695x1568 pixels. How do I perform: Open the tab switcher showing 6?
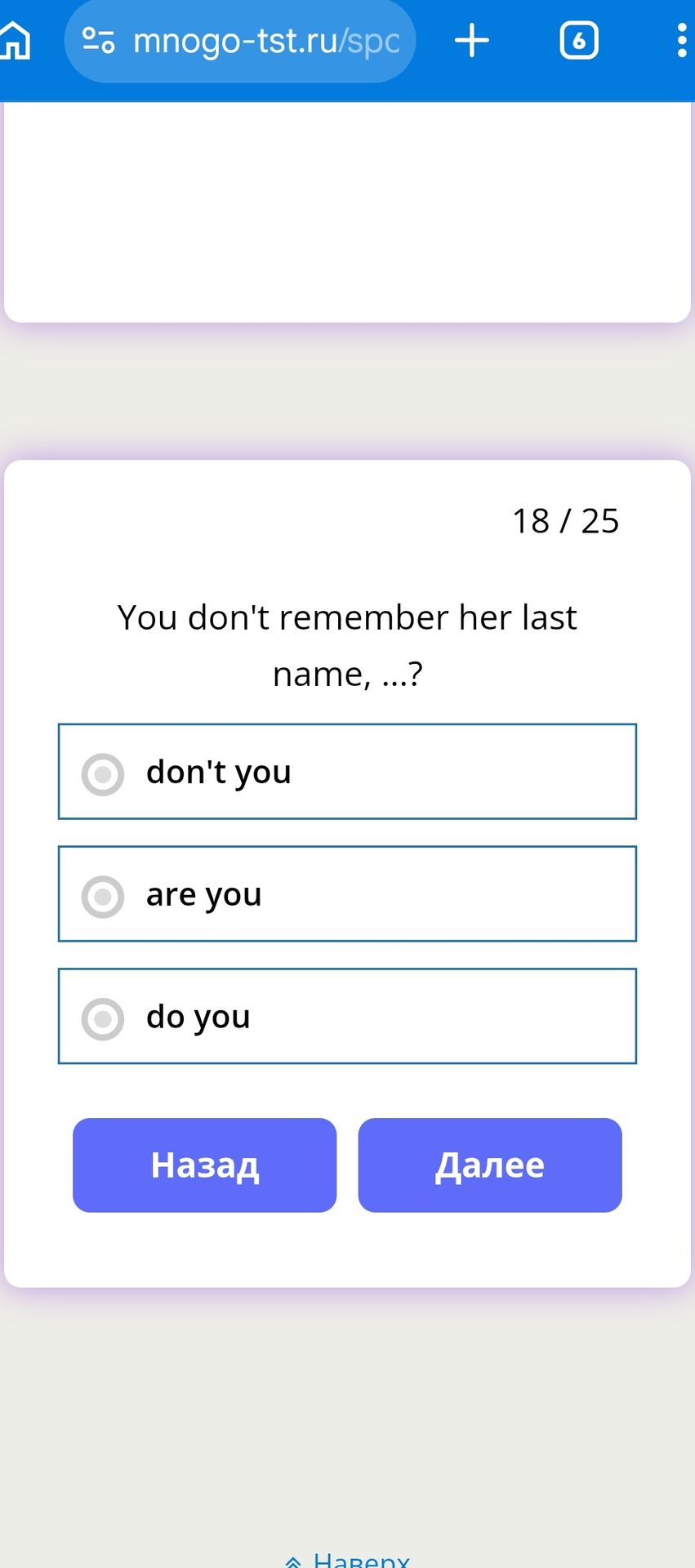pos(579,40)
